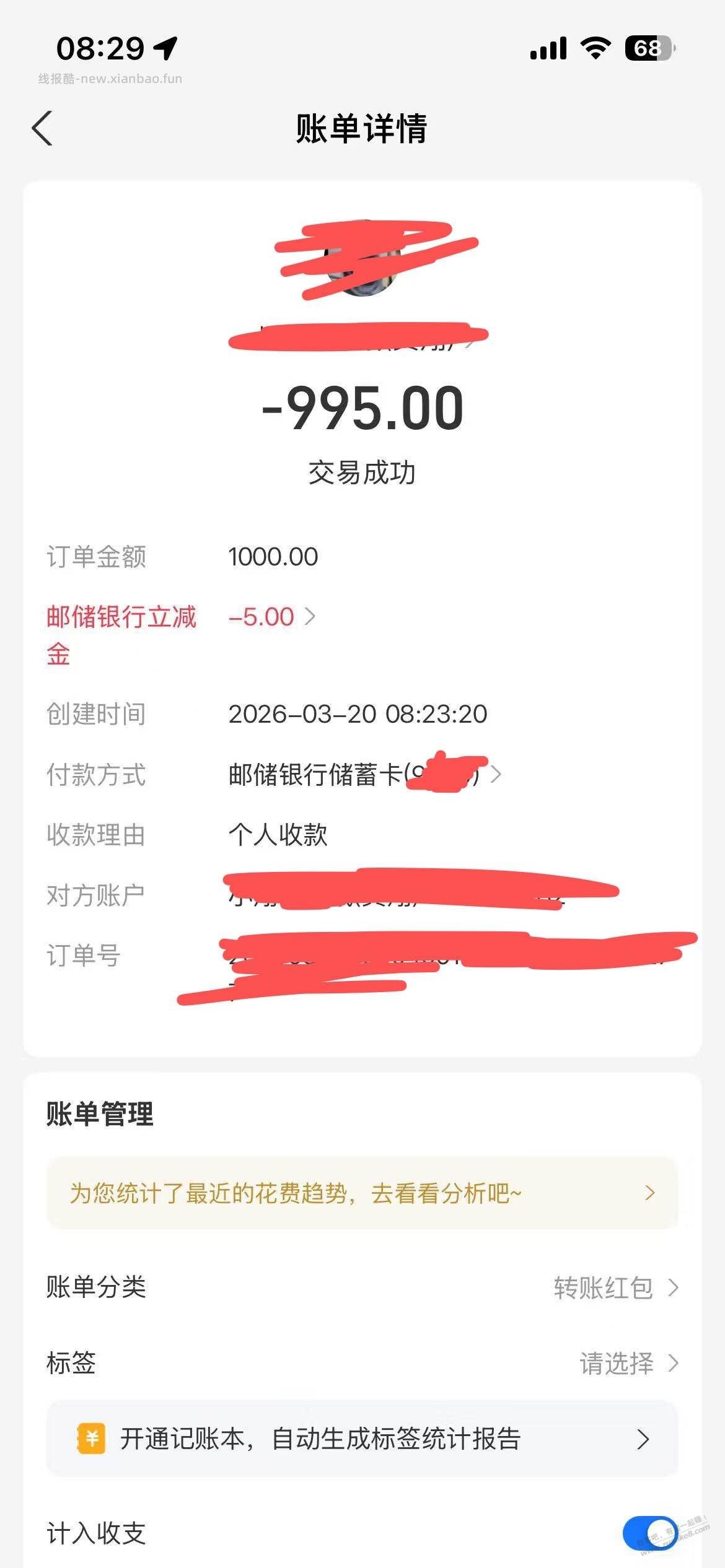Click the Wi-Fi icon in the status bar
This screenshot has height=1568, width=725.
595,48
